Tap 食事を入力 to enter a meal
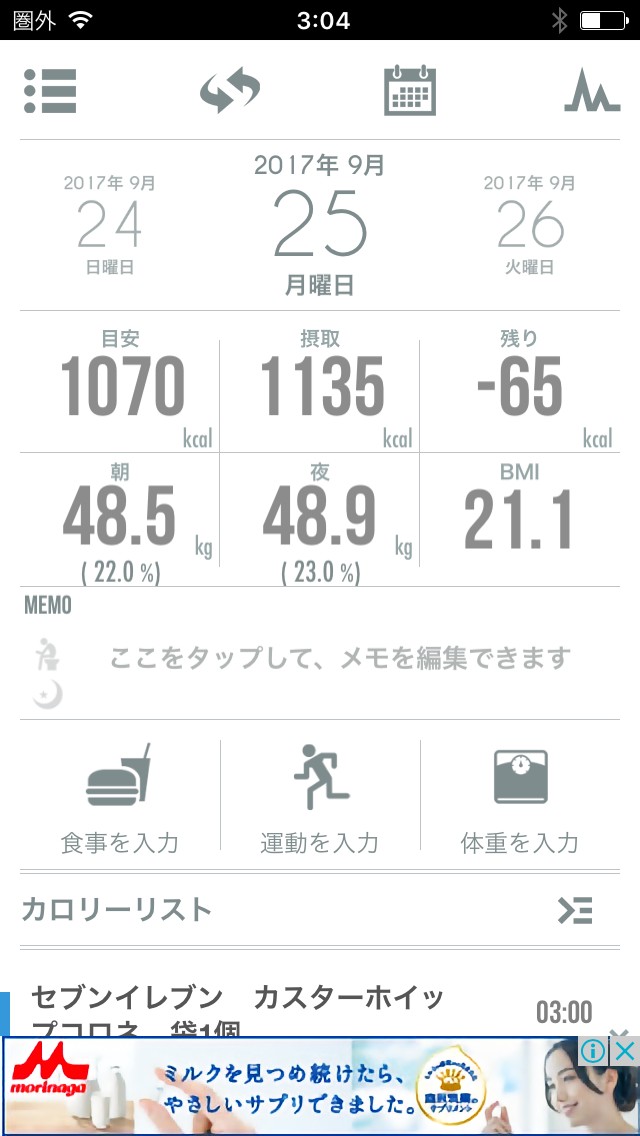Image resolution: width=640 pixels, height=1136 pixels. [120, 798]
